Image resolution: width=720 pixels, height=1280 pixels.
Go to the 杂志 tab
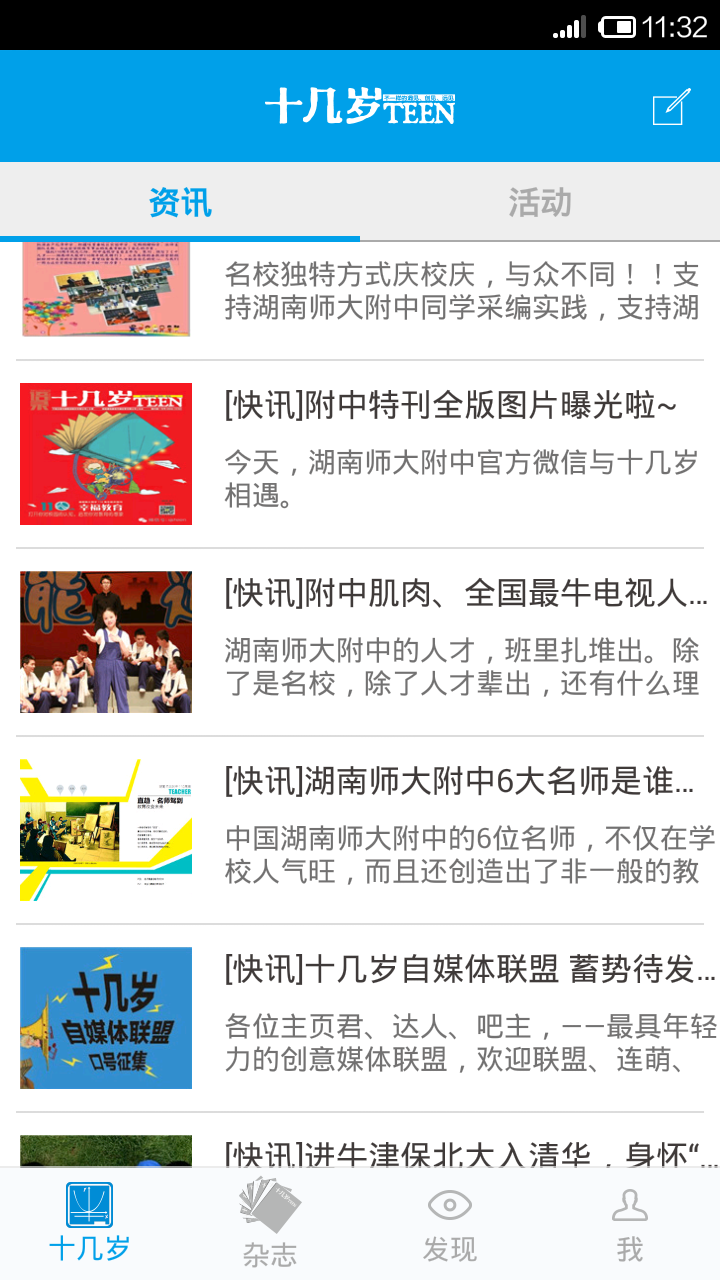coord(270,1224)
